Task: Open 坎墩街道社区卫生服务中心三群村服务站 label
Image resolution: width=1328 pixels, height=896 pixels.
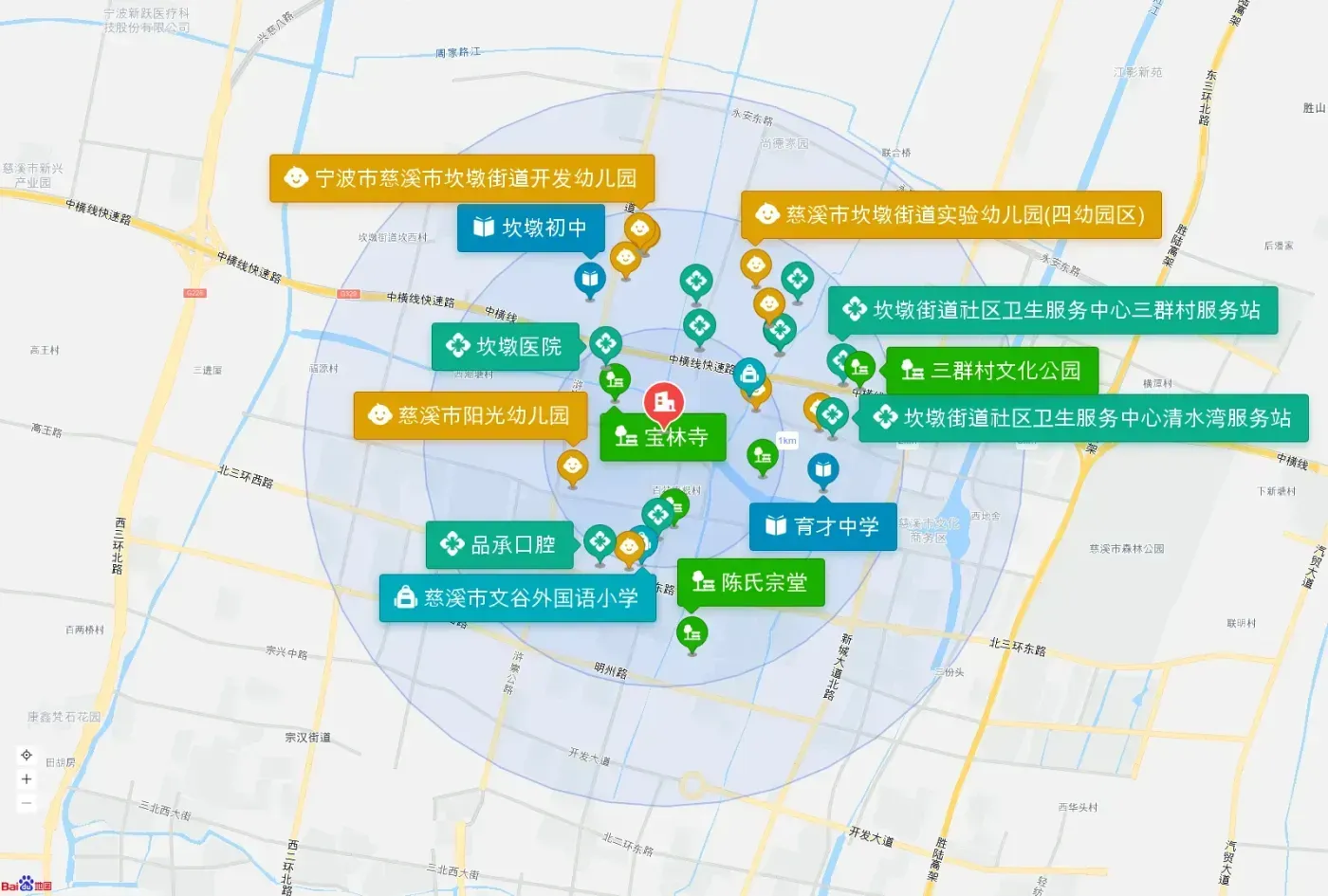Action: click(x=1053, y=311)
